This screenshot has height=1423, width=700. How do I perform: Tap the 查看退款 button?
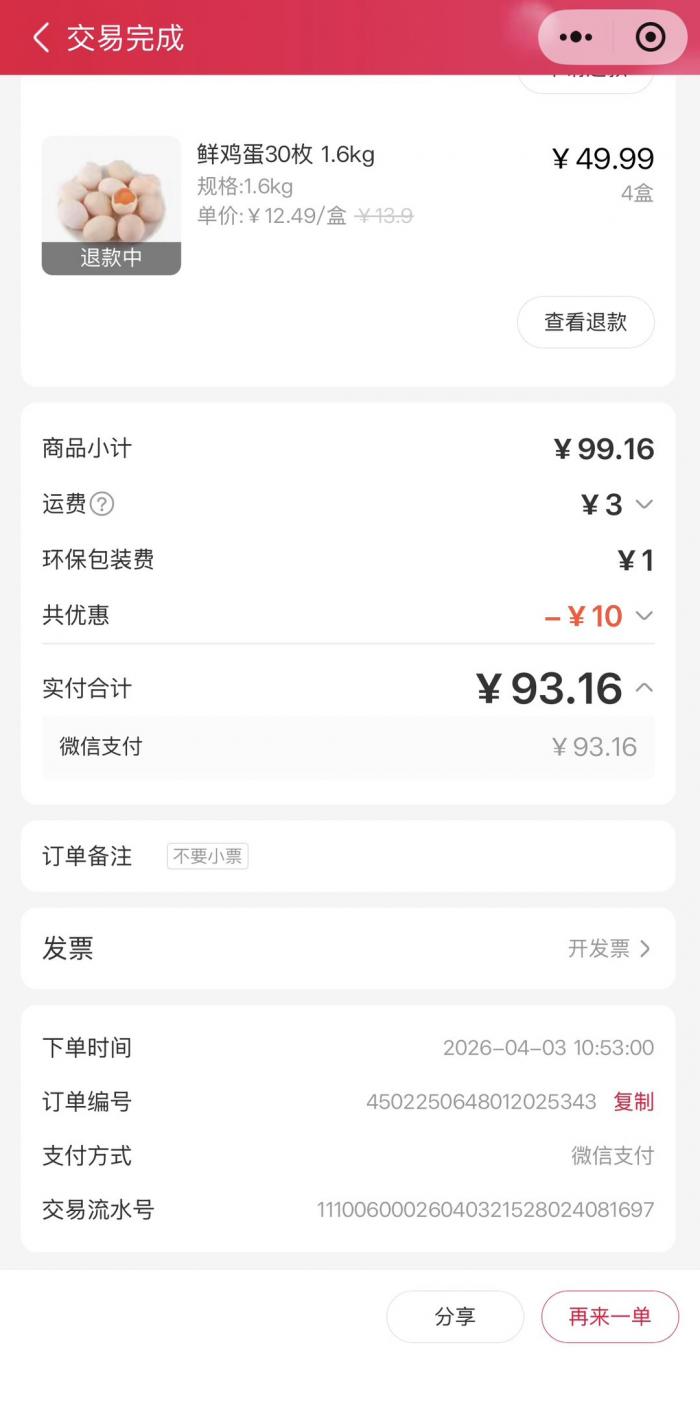(x=585, y=322)
